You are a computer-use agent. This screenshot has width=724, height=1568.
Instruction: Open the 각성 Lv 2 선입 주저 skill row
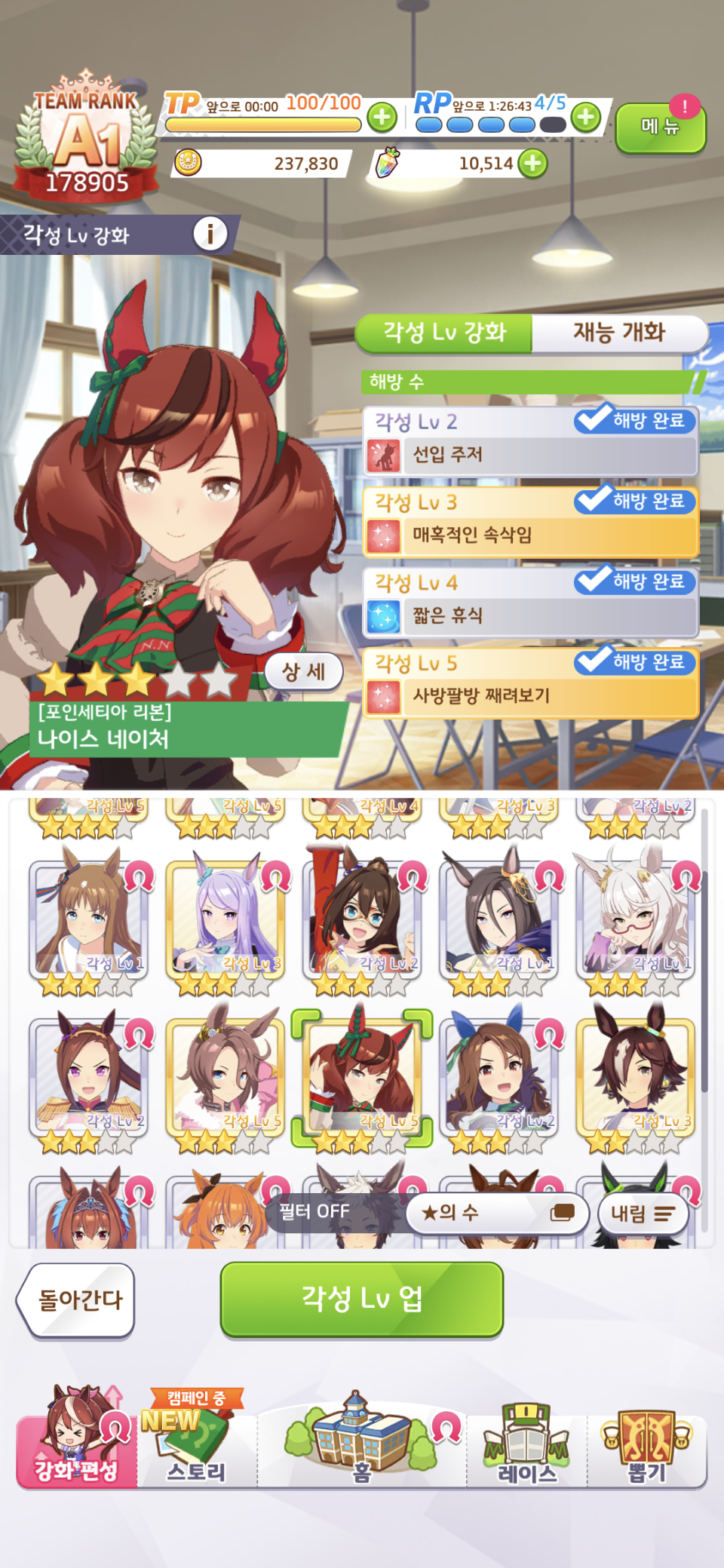pos(531,441)
